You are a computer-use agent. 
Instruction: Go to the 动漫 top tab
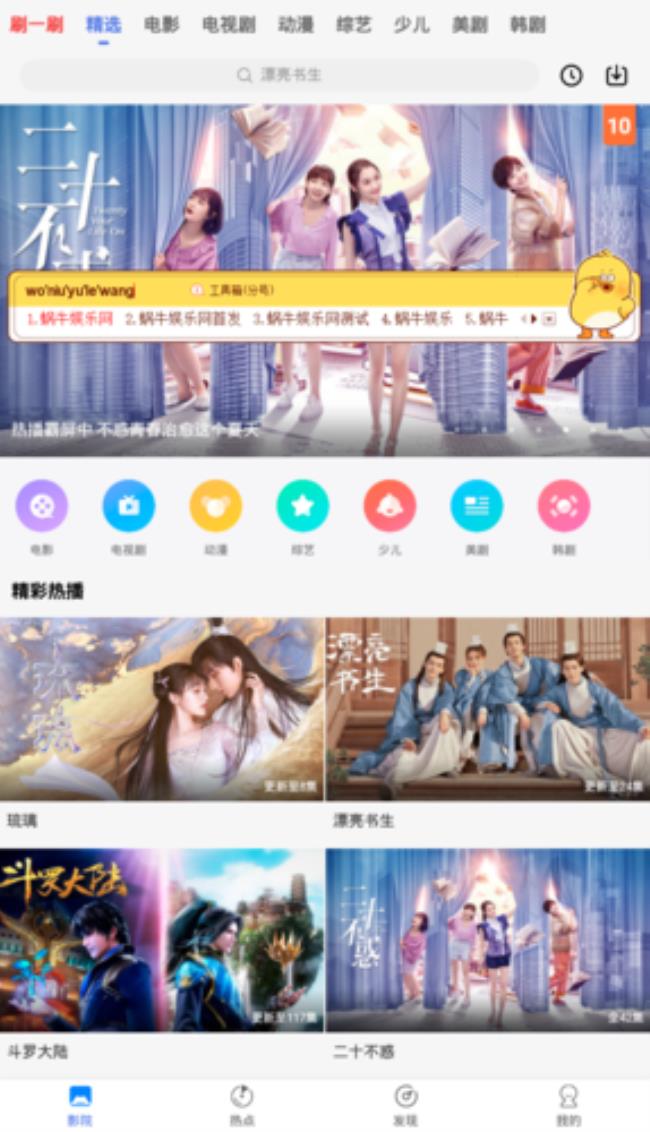coord(296,24)
